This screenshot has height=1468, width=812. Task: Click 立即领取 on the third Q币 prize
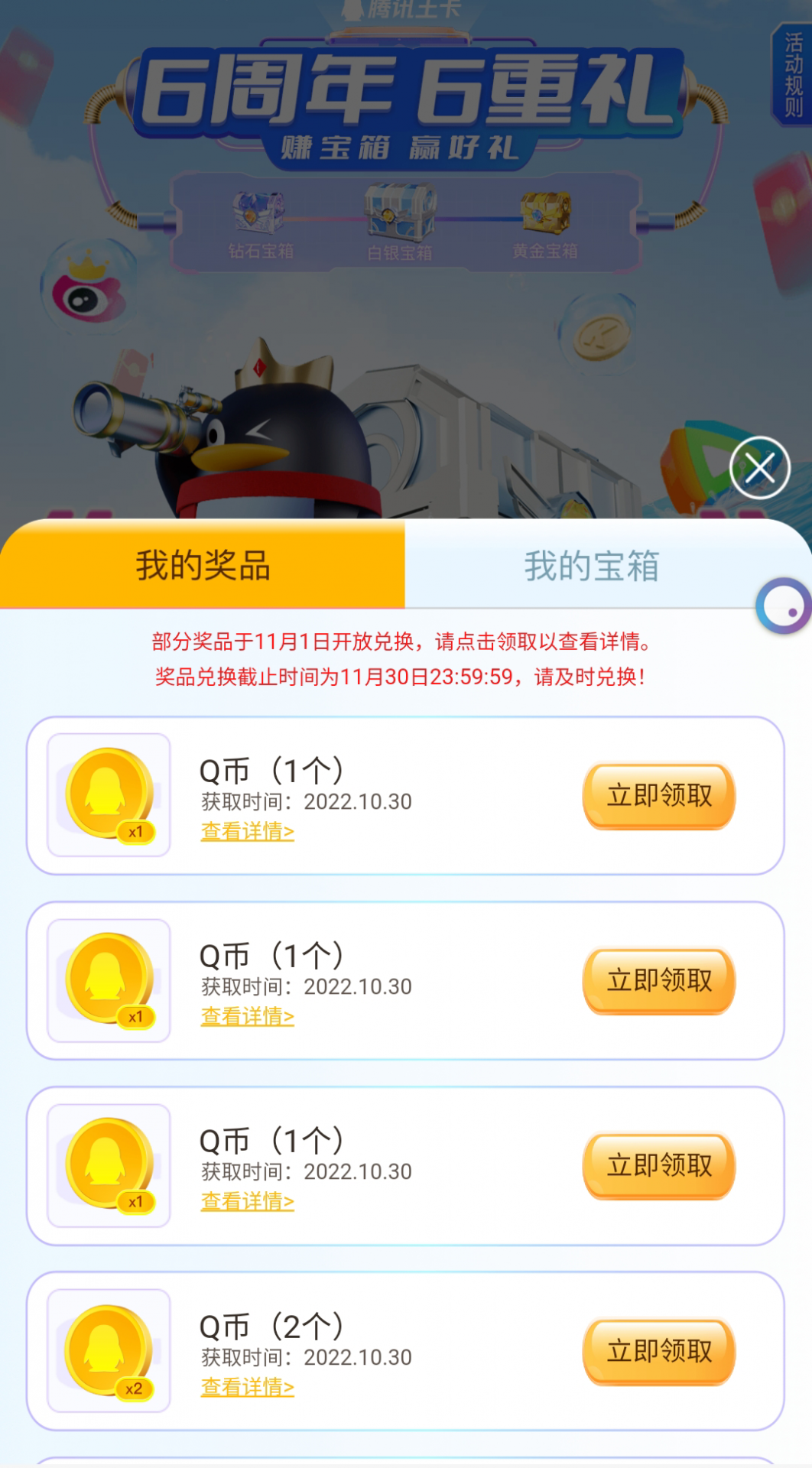tap(658, 1168)
